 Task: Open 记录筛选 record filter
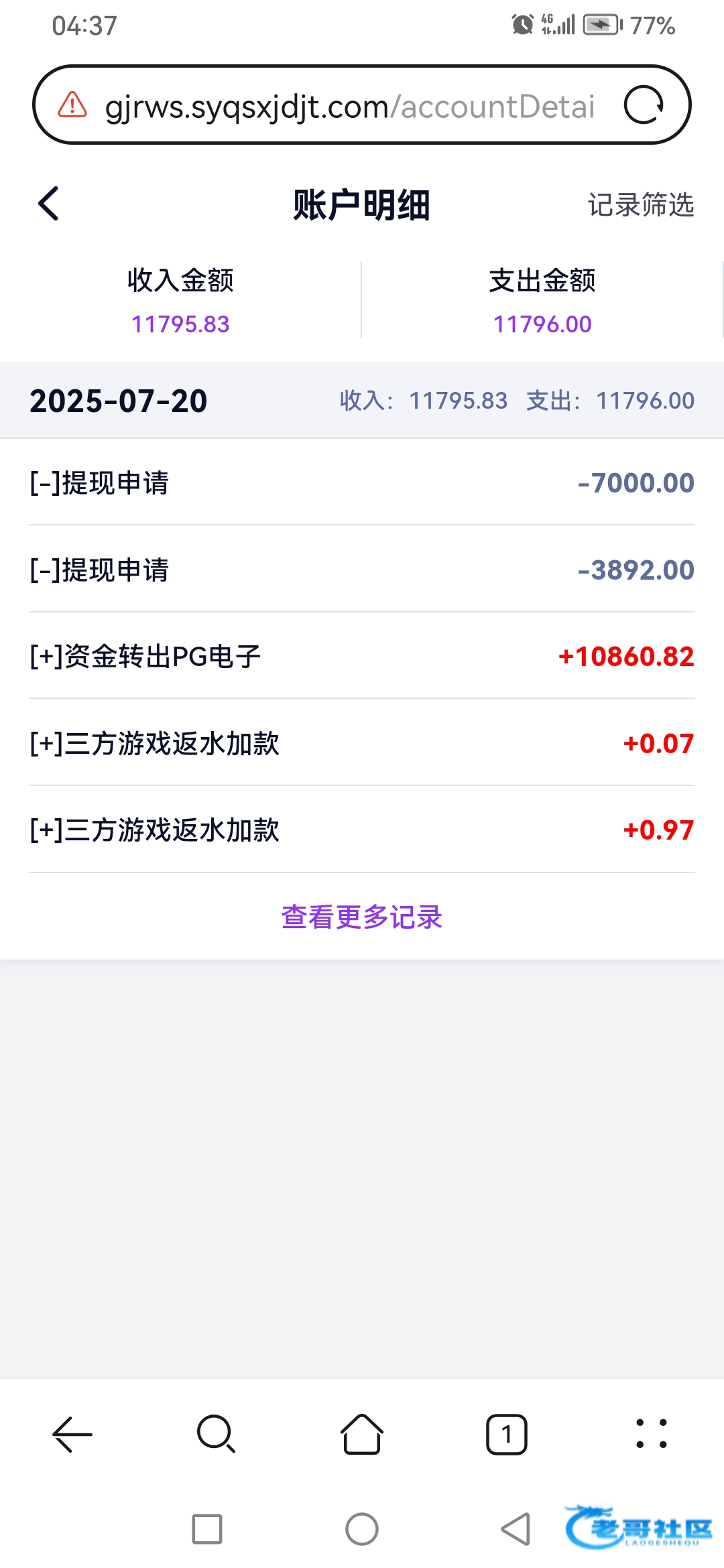641,204
